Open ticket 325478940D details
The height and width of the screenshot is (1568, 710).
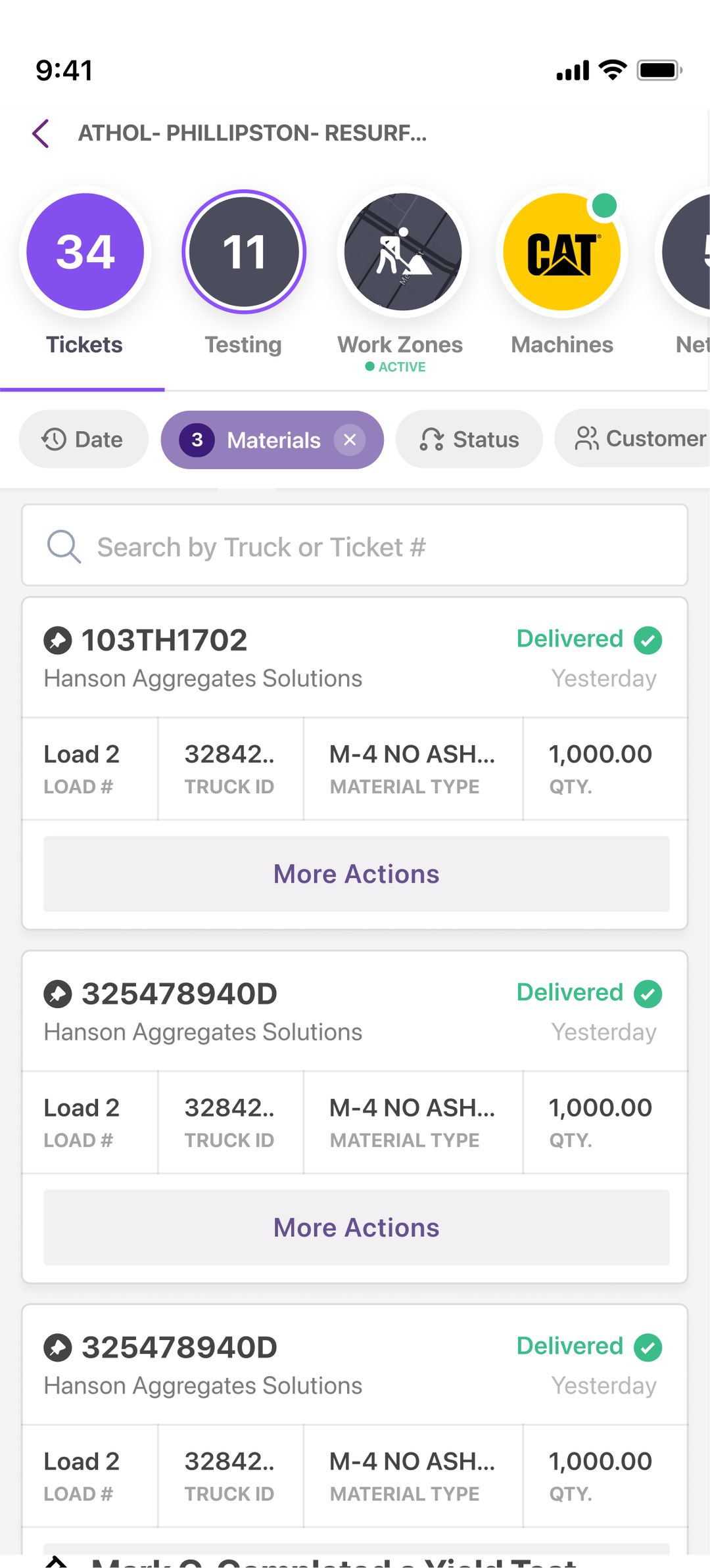coord(179,994)
